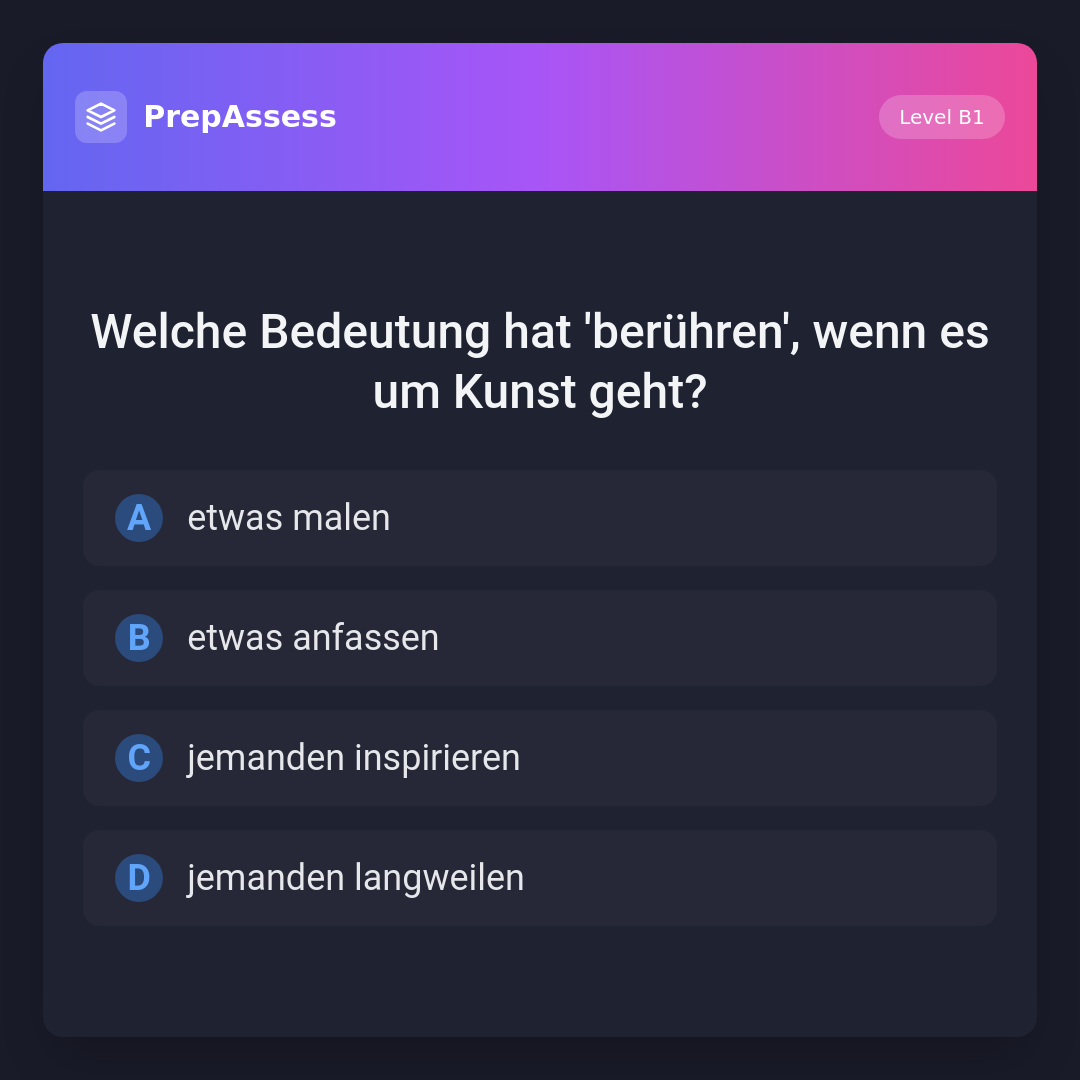This screenshot has width=1080, height=1080.
Task: Pick answer C 'jemanden inspirieren'
Action: [540, 758]
